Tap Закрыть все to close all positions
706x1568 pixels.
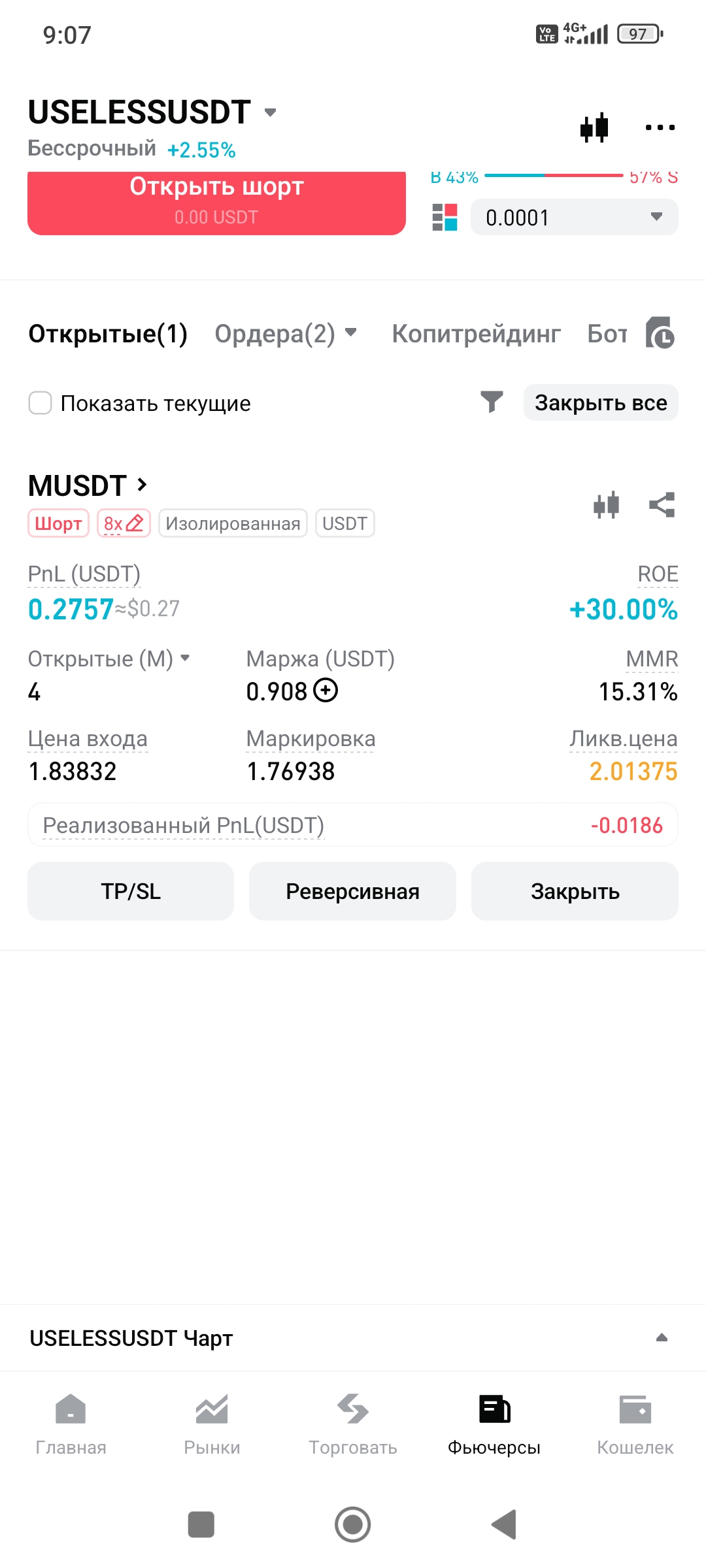coord(600,402)
